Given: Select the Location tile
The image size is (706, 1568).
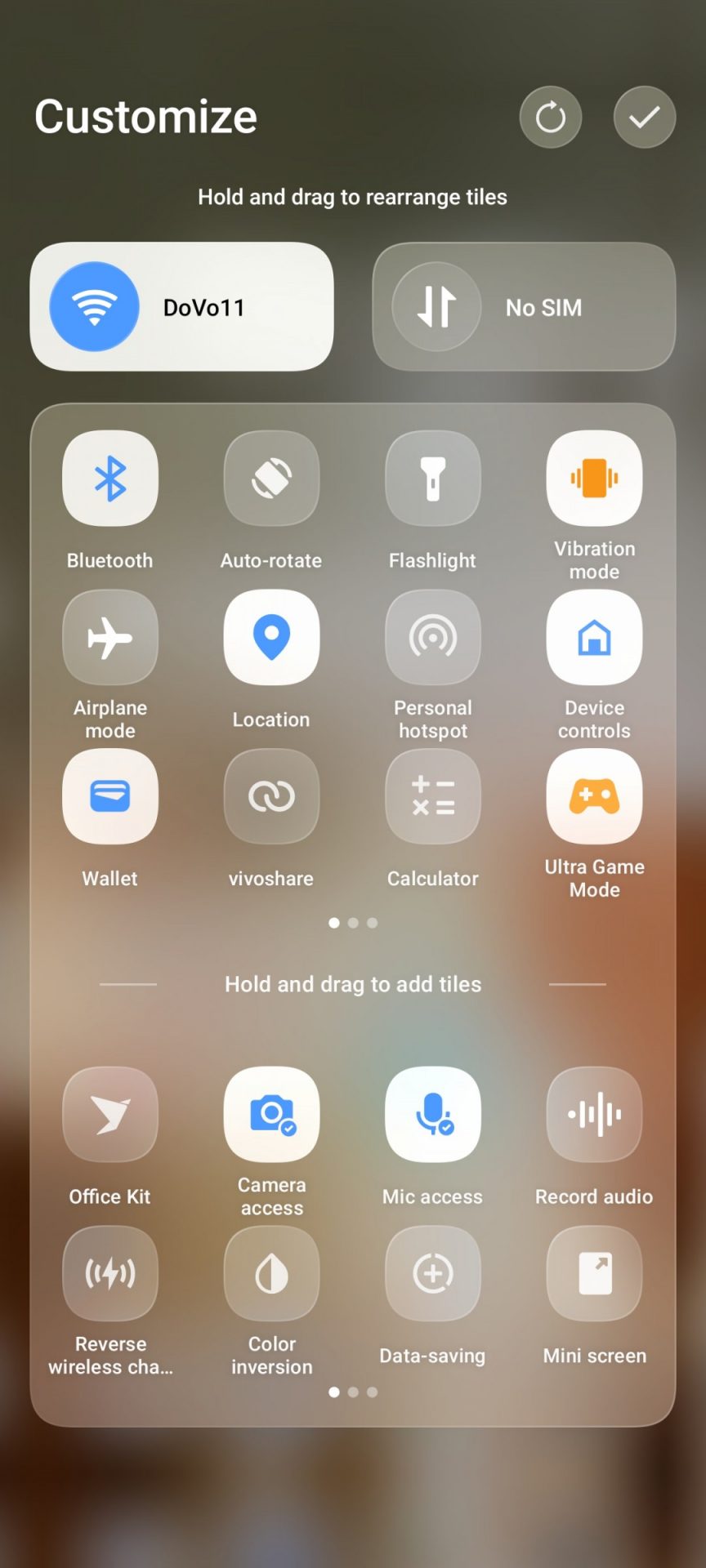Looking at the screenshot, I should coord(271,637).
